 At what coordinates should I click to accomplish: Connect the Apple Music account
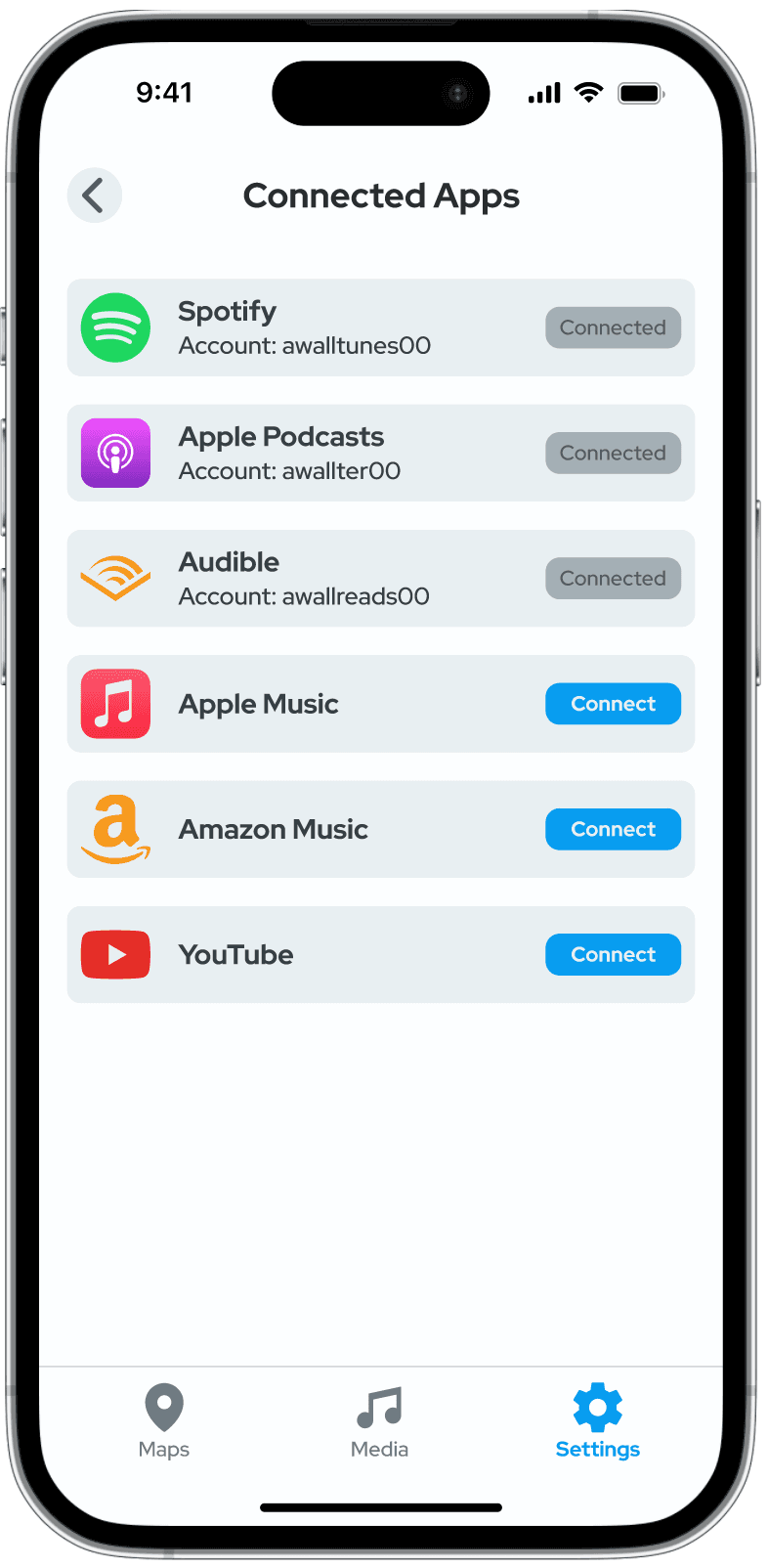(x=613, y=704)
